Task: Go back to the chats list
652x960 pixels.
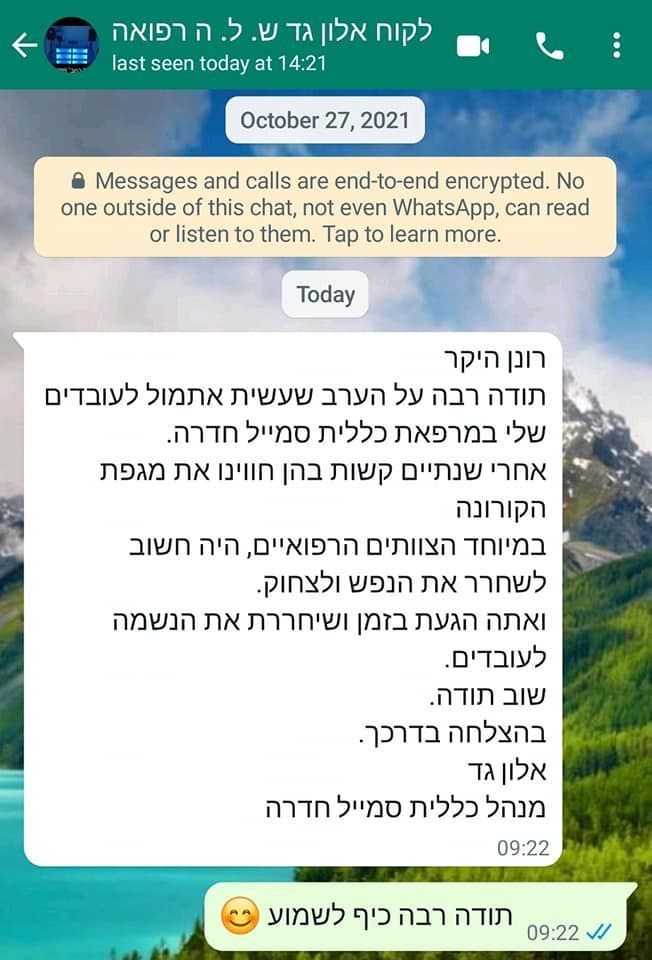Action: click(x=23, y=45)
